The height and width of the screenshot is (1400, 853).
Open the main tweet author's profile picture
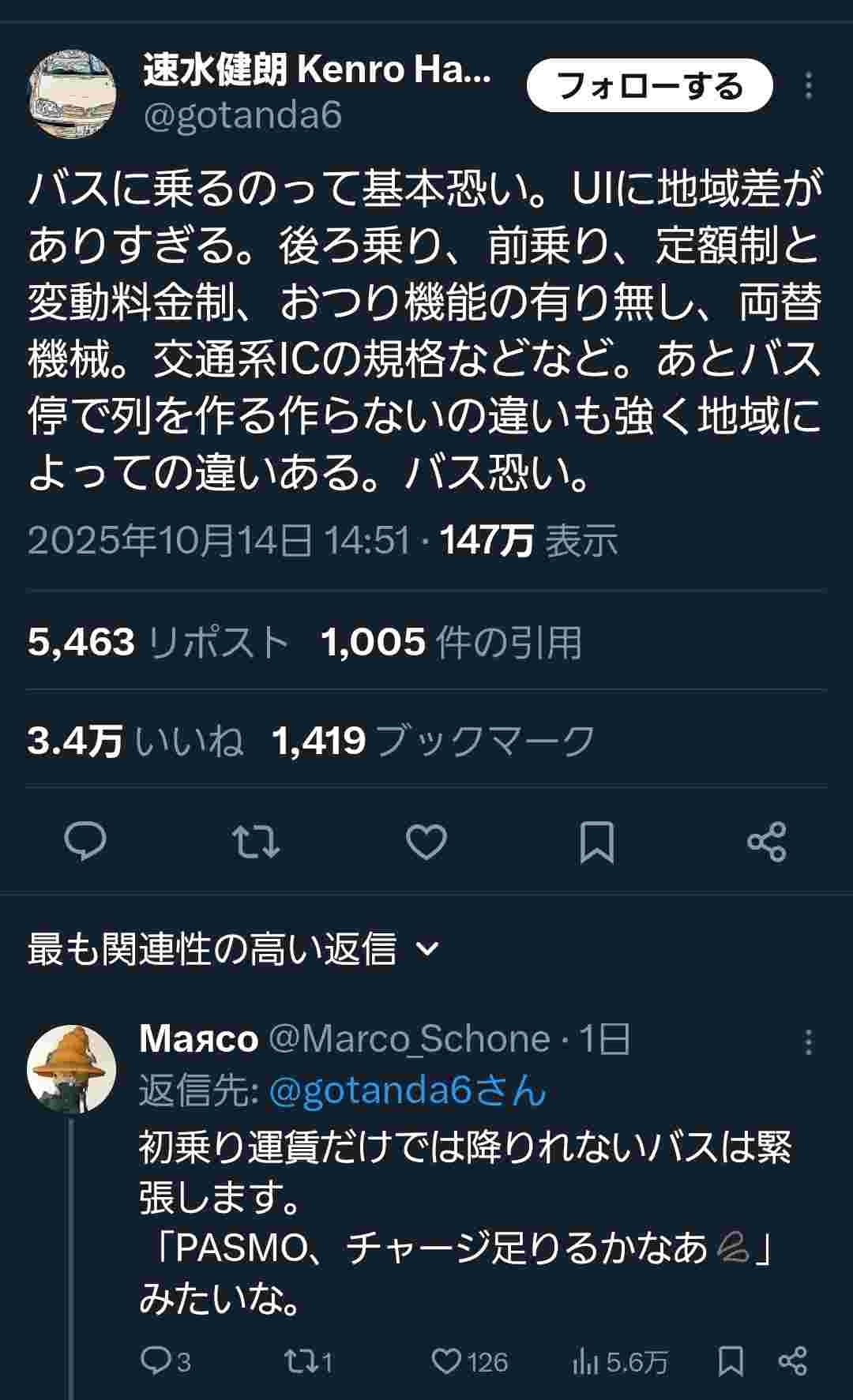73,93
